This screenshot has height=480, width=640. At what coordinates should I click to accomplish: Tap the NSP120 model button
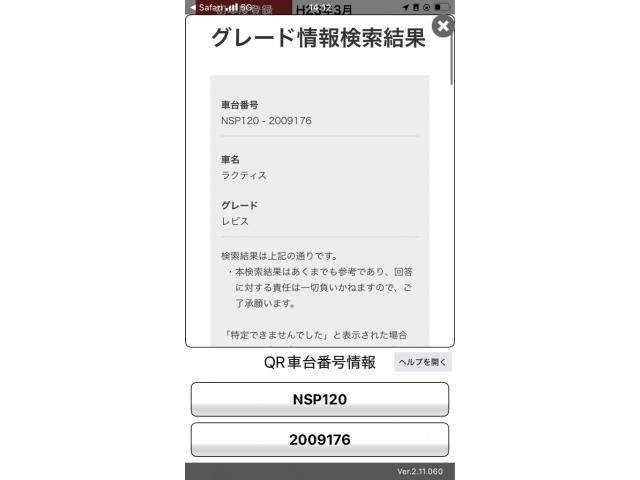pos(320,399)
